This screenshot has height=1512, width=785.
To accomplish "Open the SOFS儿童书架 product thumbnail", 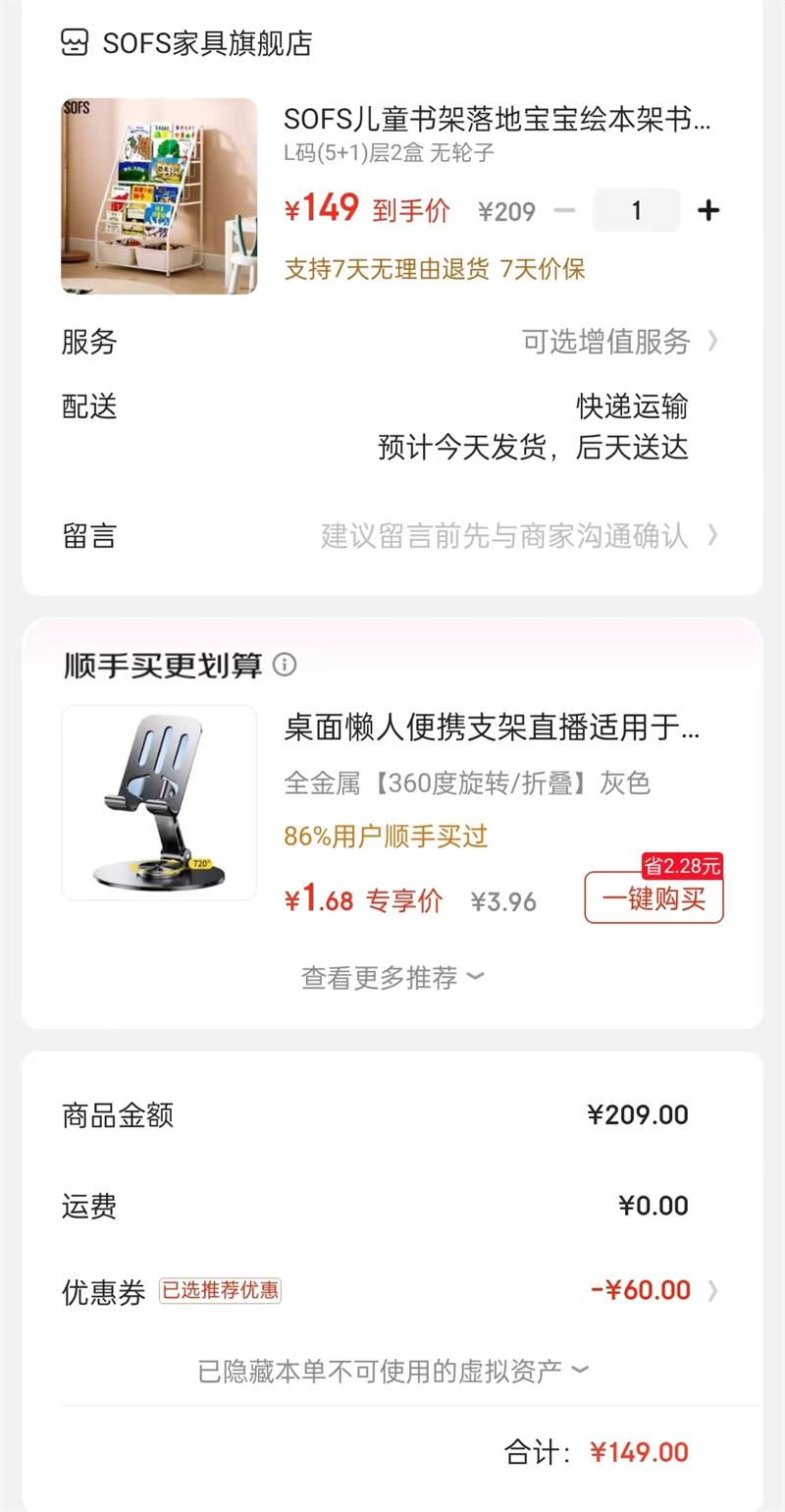I will (159, 195).
